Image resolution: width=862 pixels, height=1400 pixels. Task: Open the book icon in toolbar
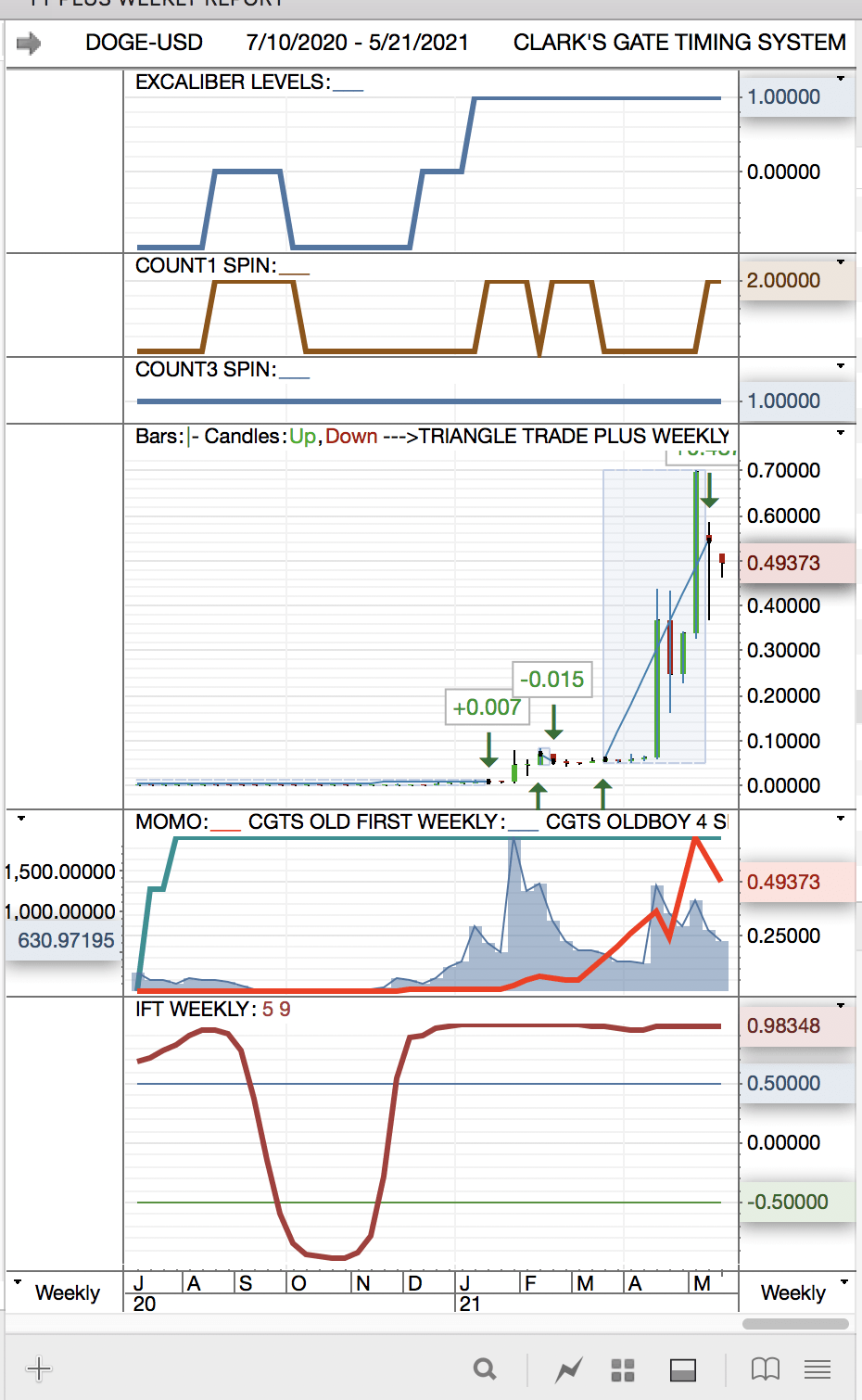pos(765,1368)
